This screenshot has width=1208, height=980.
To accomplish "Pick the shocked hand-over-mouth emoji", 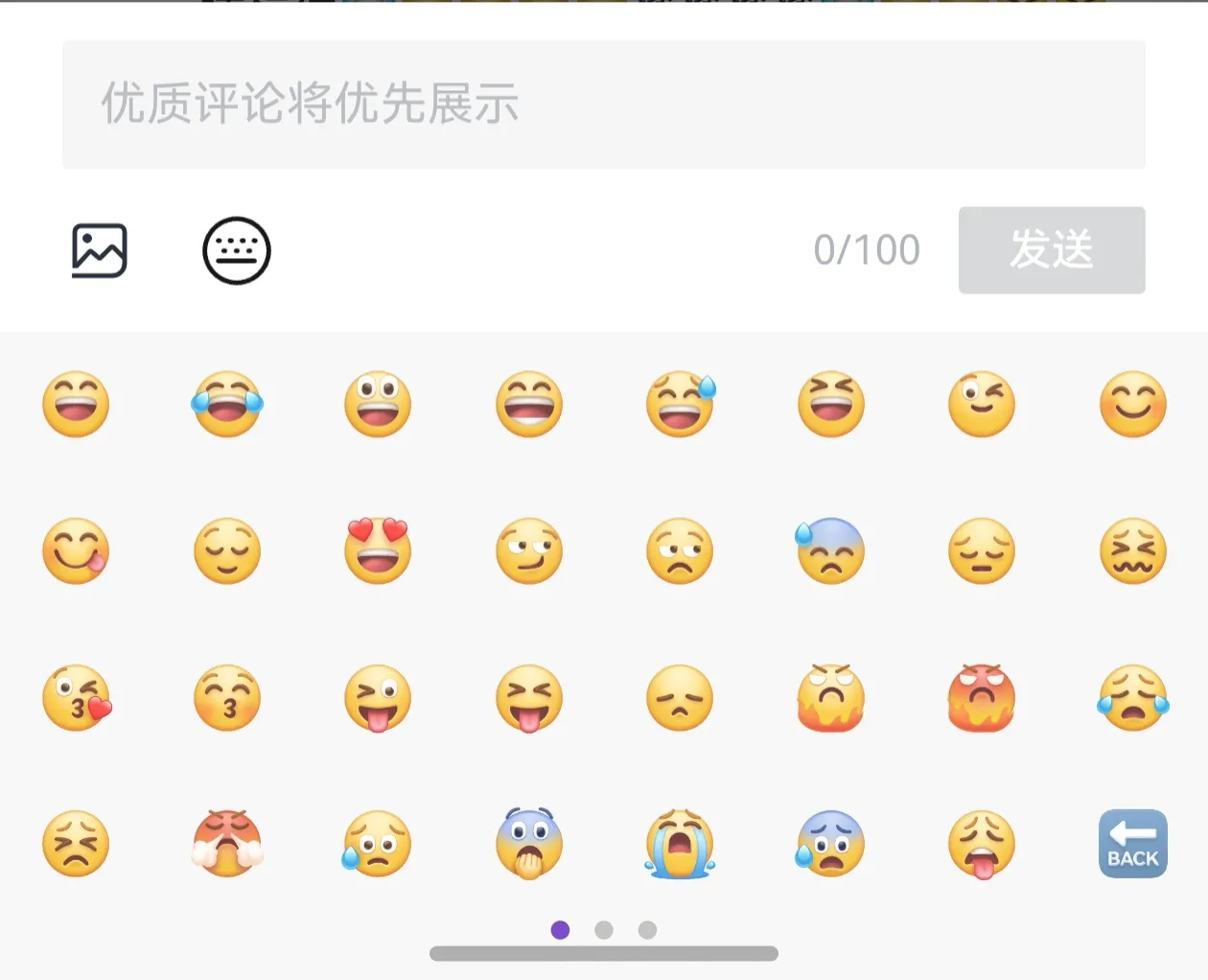I will [x=529, y=845].
